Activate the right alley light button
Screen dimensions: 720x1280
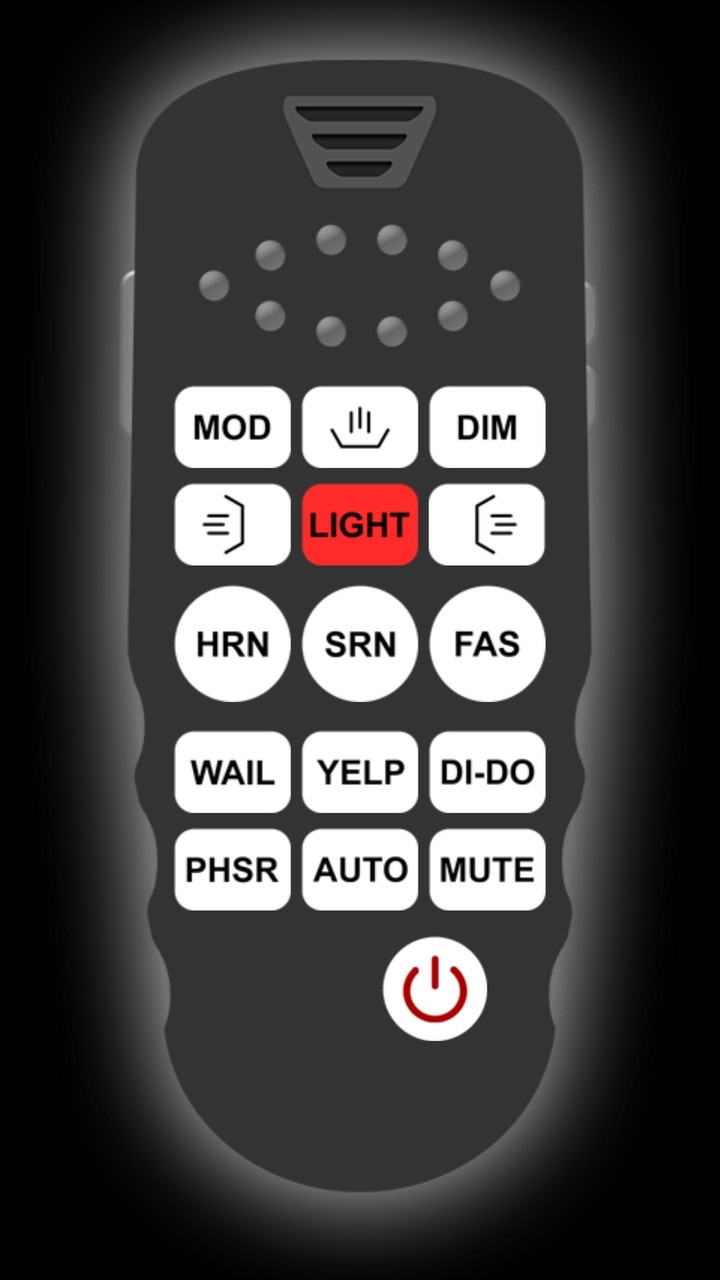487,525
